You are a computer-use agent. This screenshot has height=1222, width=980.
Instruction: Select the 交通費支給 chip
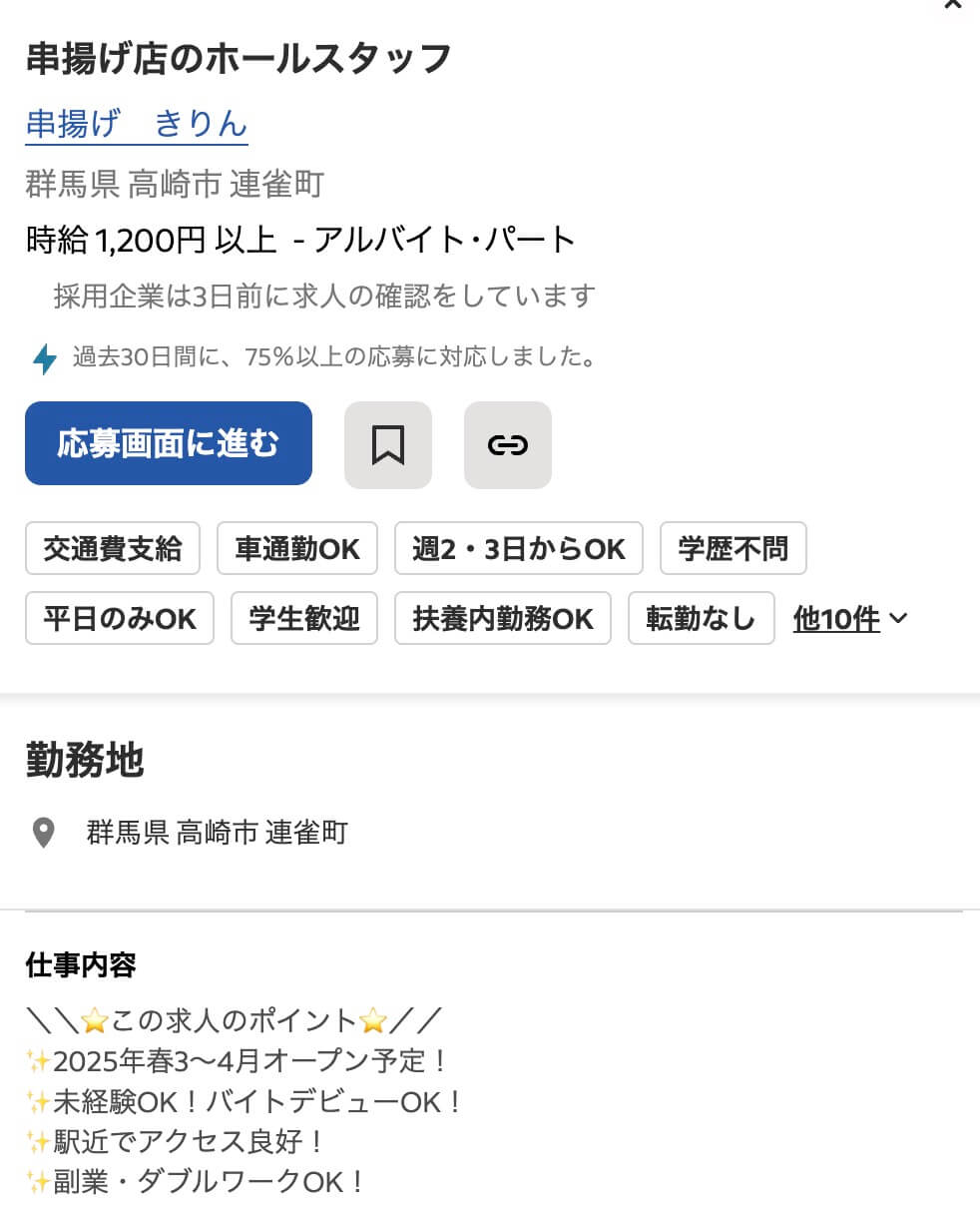(113, 549)
